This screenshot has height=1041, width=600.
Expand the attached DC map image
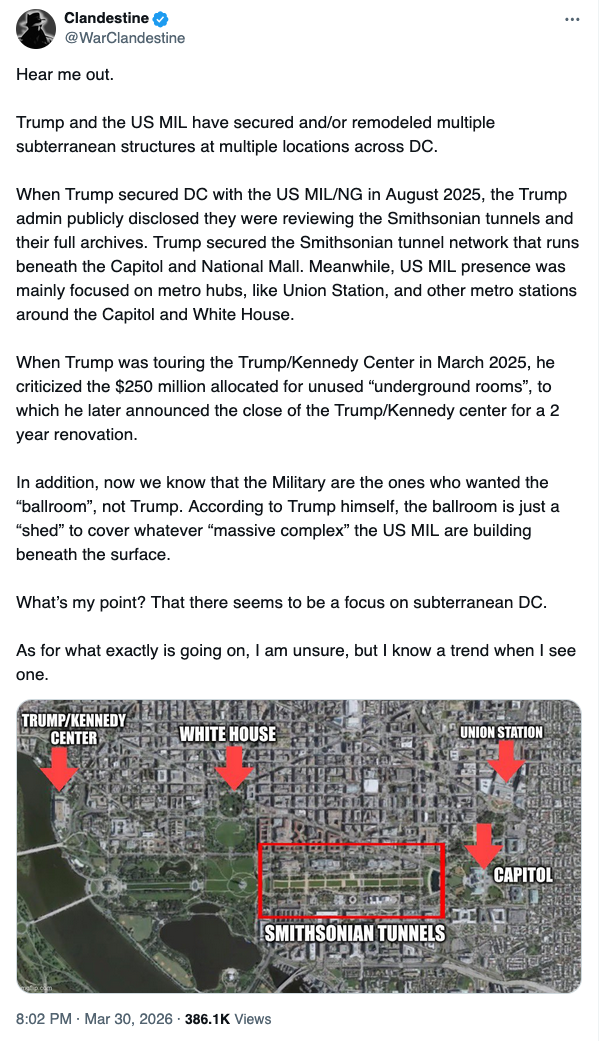tap(298, 846)
